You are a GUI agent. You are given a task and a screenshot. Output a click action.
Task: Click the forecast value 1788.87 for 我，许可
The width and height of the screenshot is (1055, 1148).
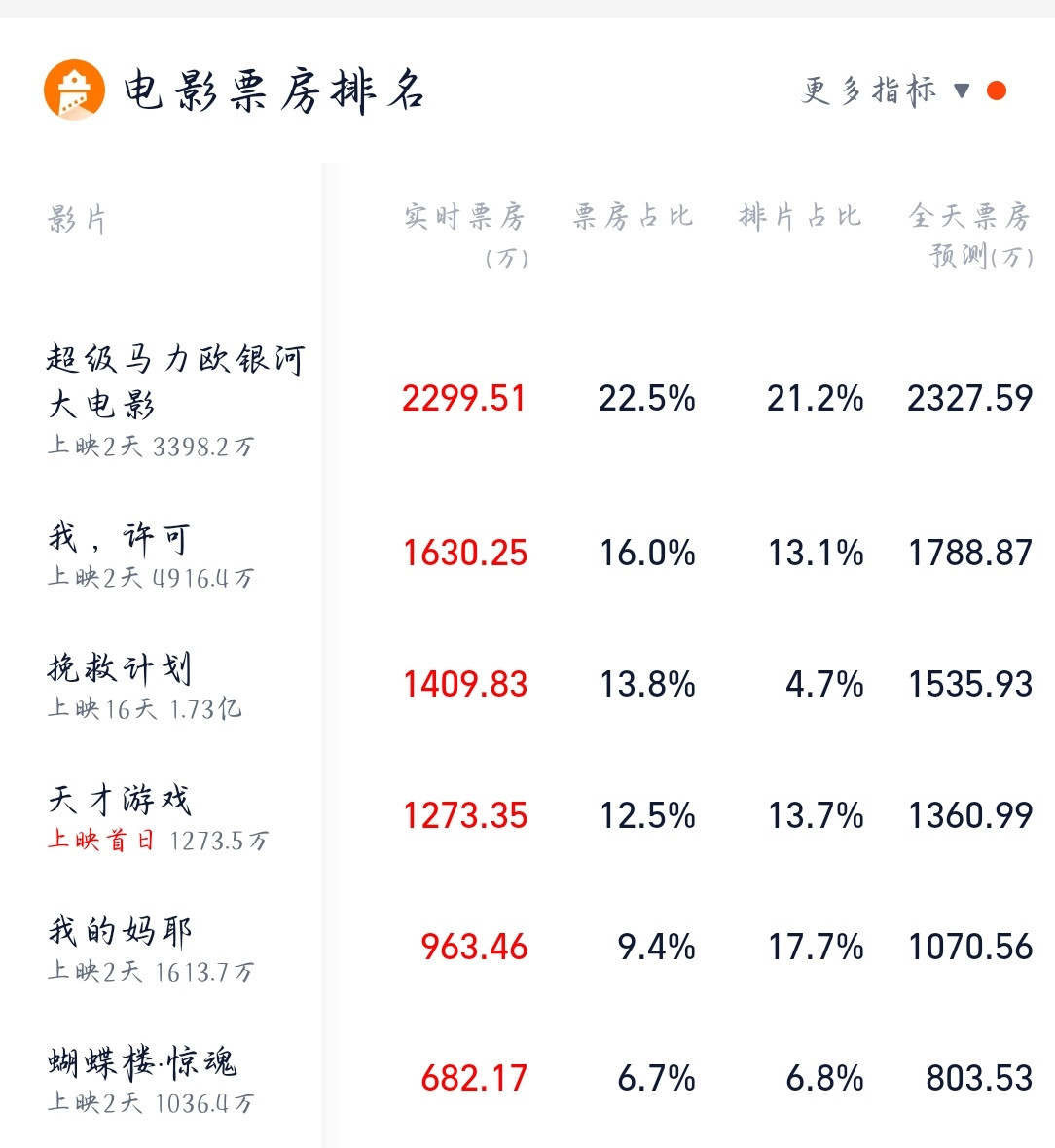pyautogui.click(x=969, y=552)
